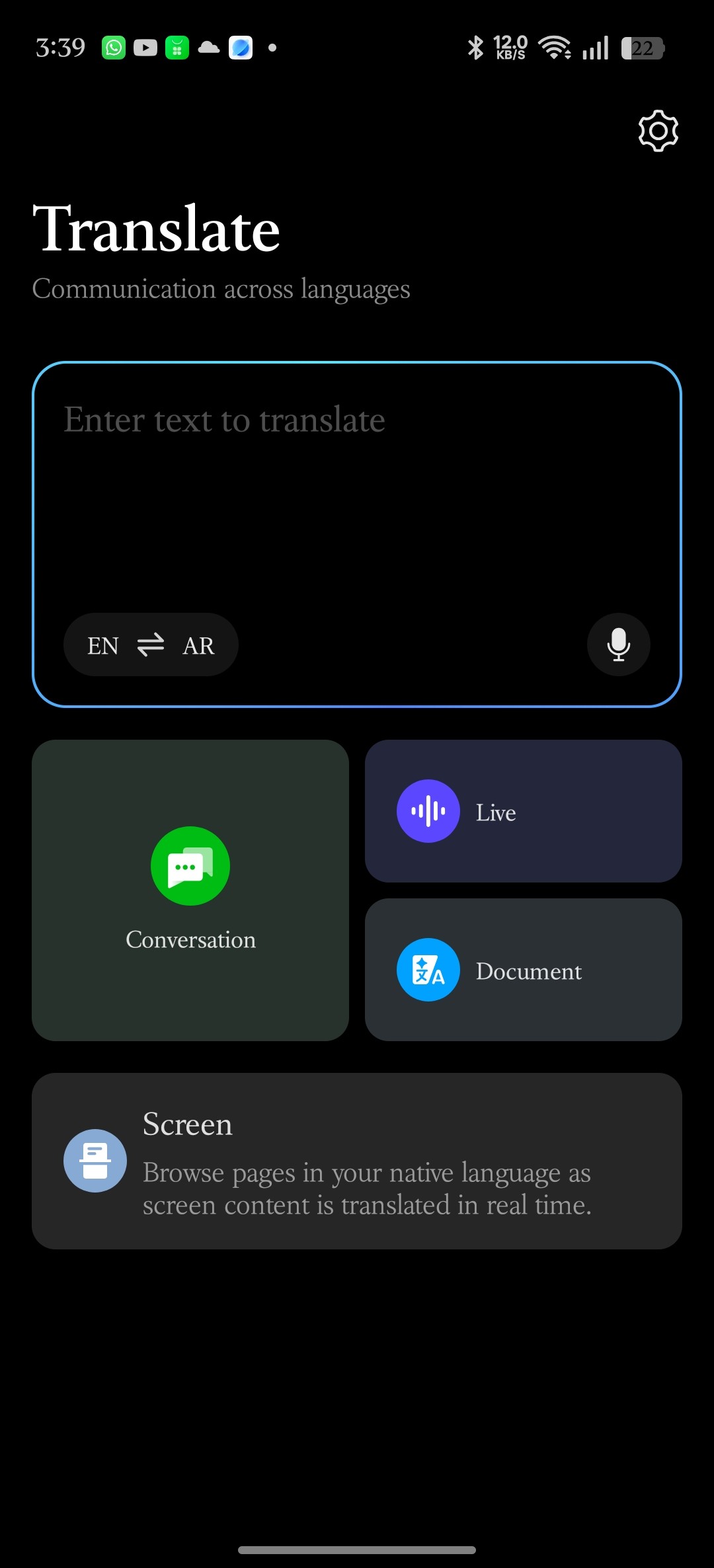714x1568 pixels.
Task: Launch Live translation
Action: click(523, 811)
